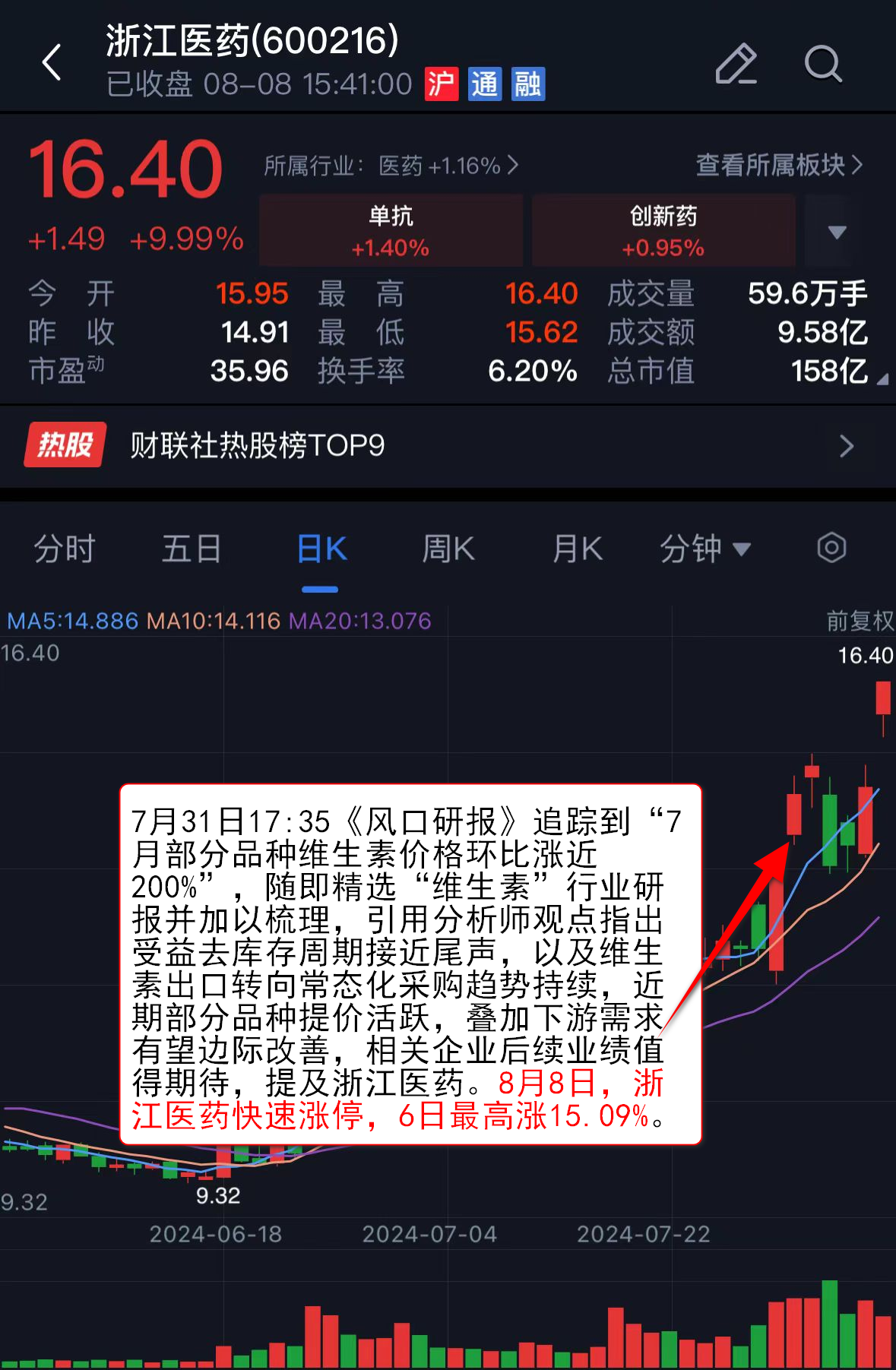Open chart settings hexagon icon
The height and width of the screenshot is (1370, 896).
pyautogui.click(x=831, y=548)
